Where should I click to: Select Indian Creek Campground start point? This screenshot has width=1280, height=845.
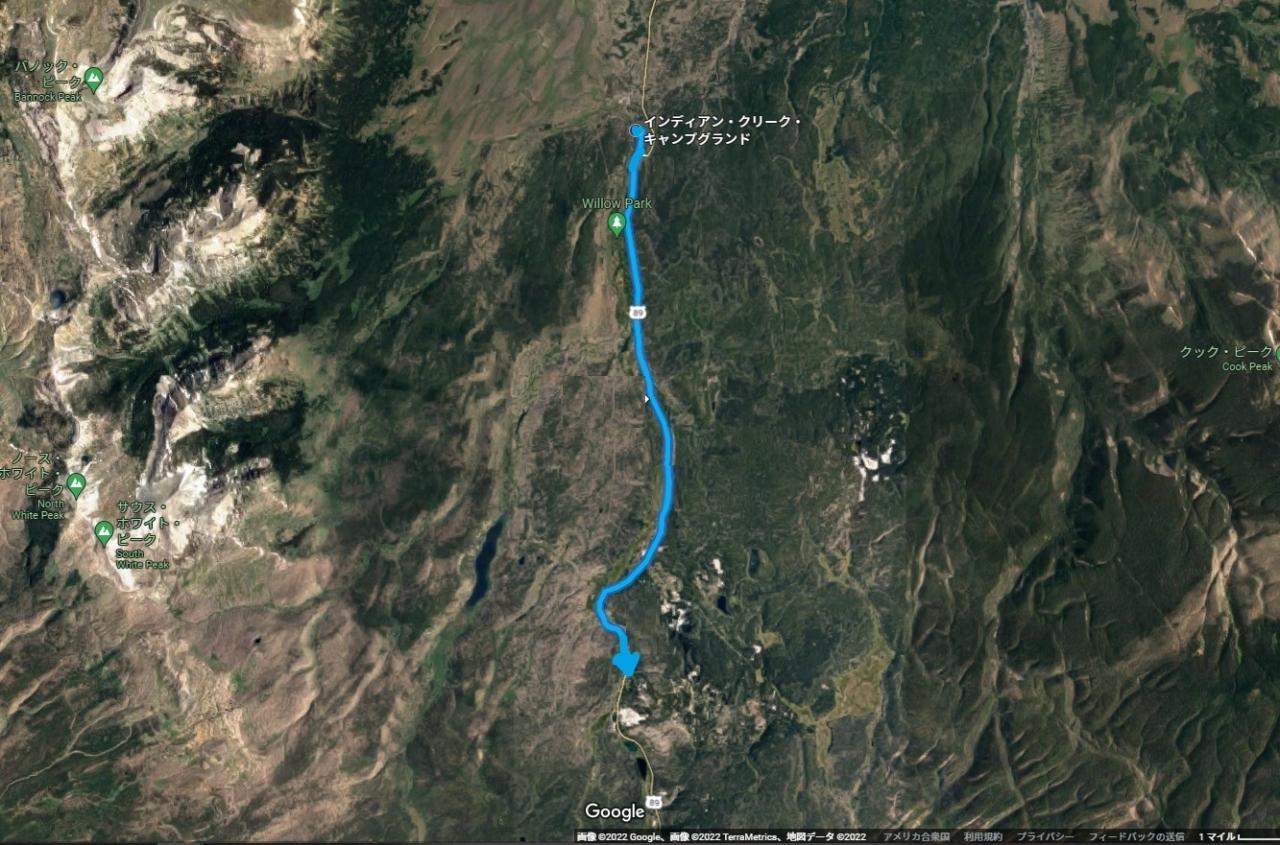tap(636, 131)
